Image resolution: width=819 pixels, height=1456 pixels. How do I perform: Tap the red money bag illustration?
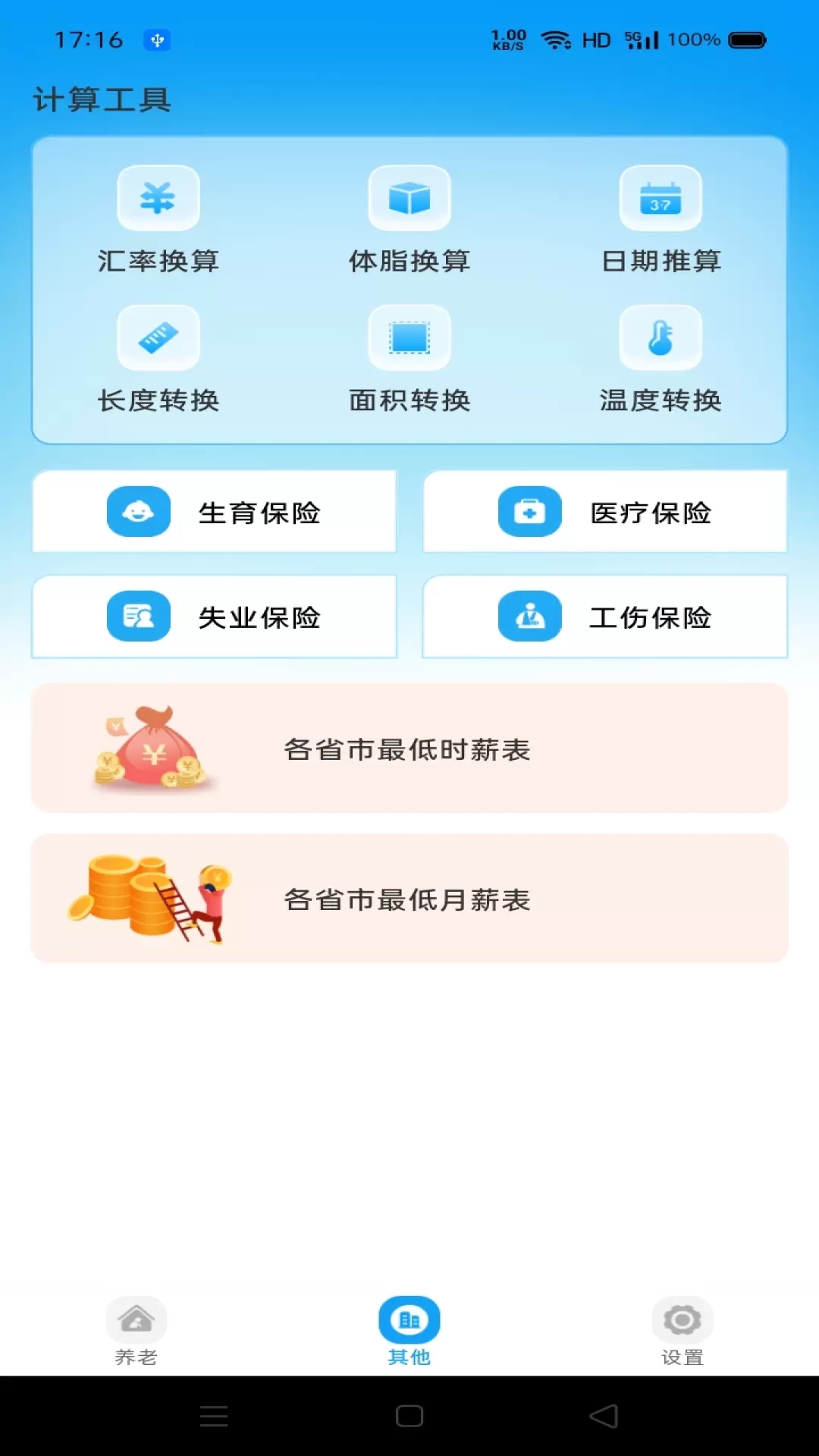pyautogui.click(x=152, y=748)
